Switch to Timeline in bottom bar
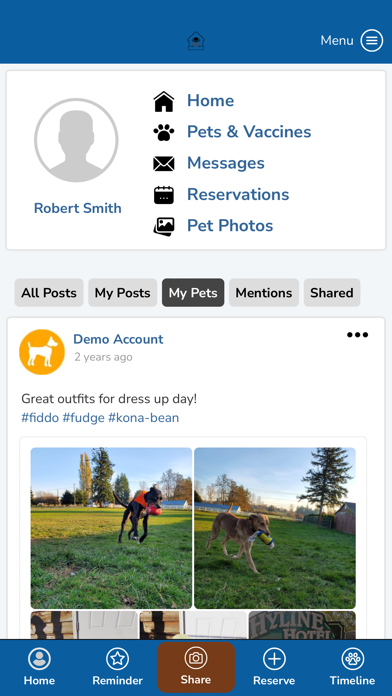The image size is (392, 696). click(x=352, y=667)
